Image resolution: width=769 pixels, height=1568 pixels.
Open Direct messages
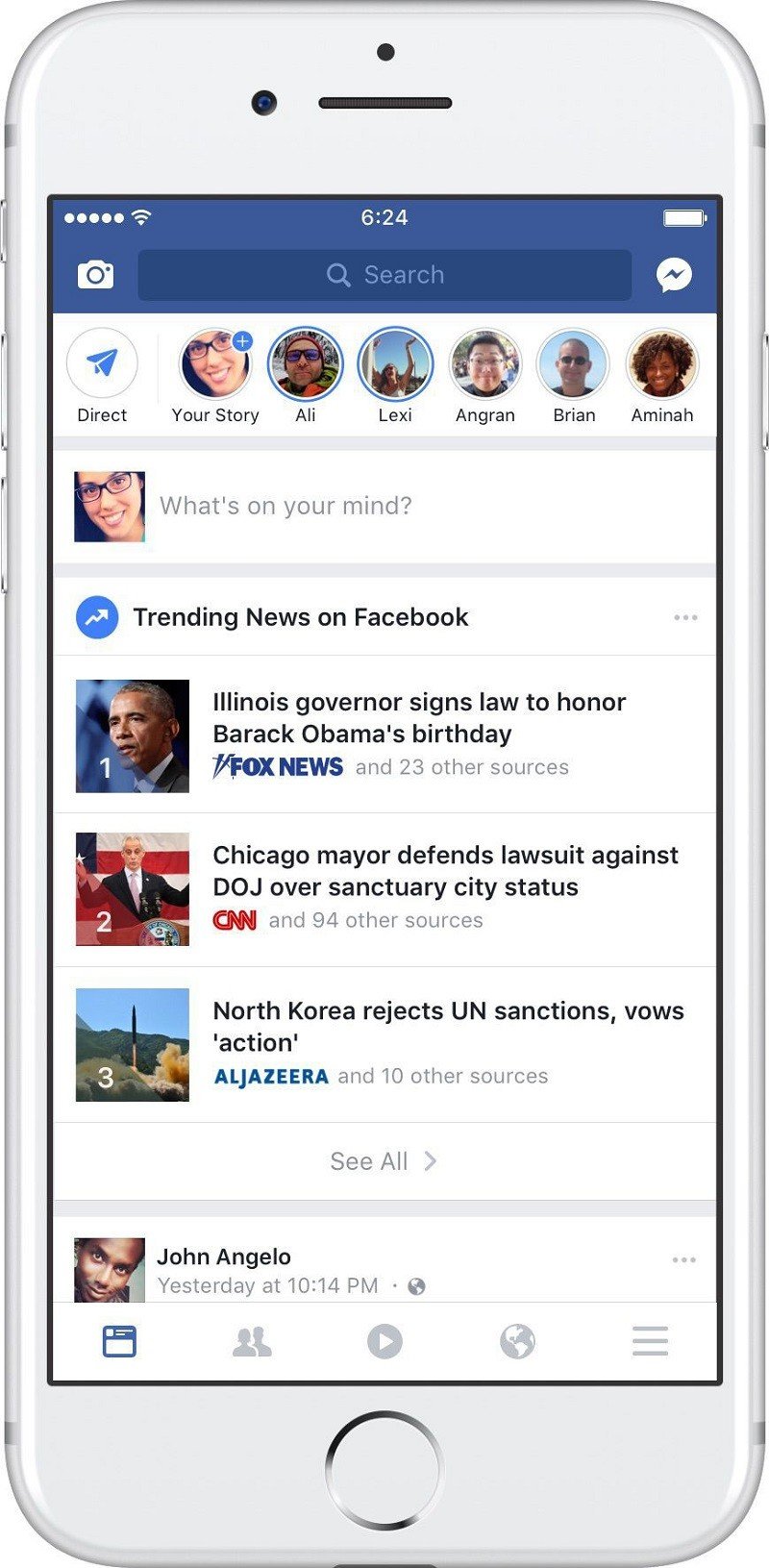102,364
